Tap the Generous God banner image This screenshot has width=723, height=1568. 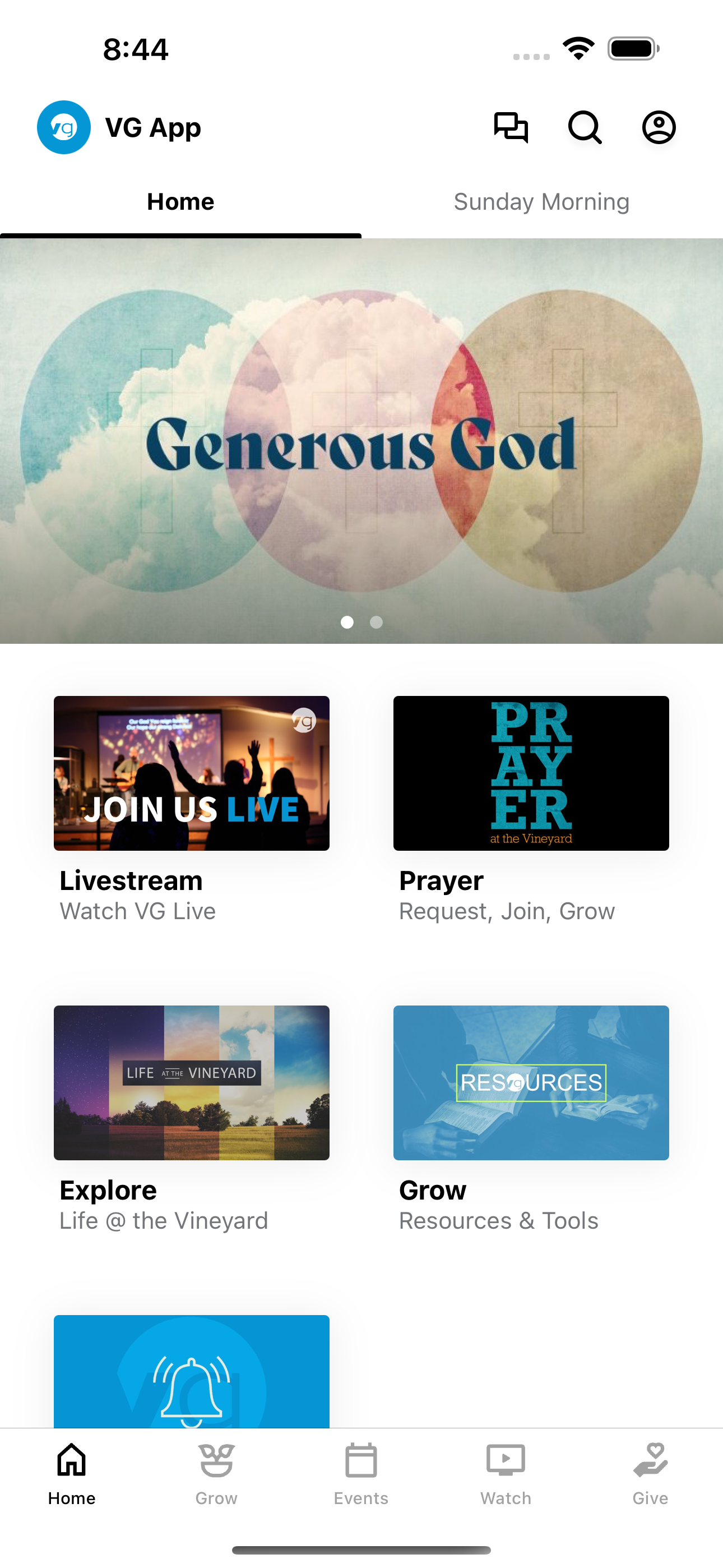click(x=361, y=438)
